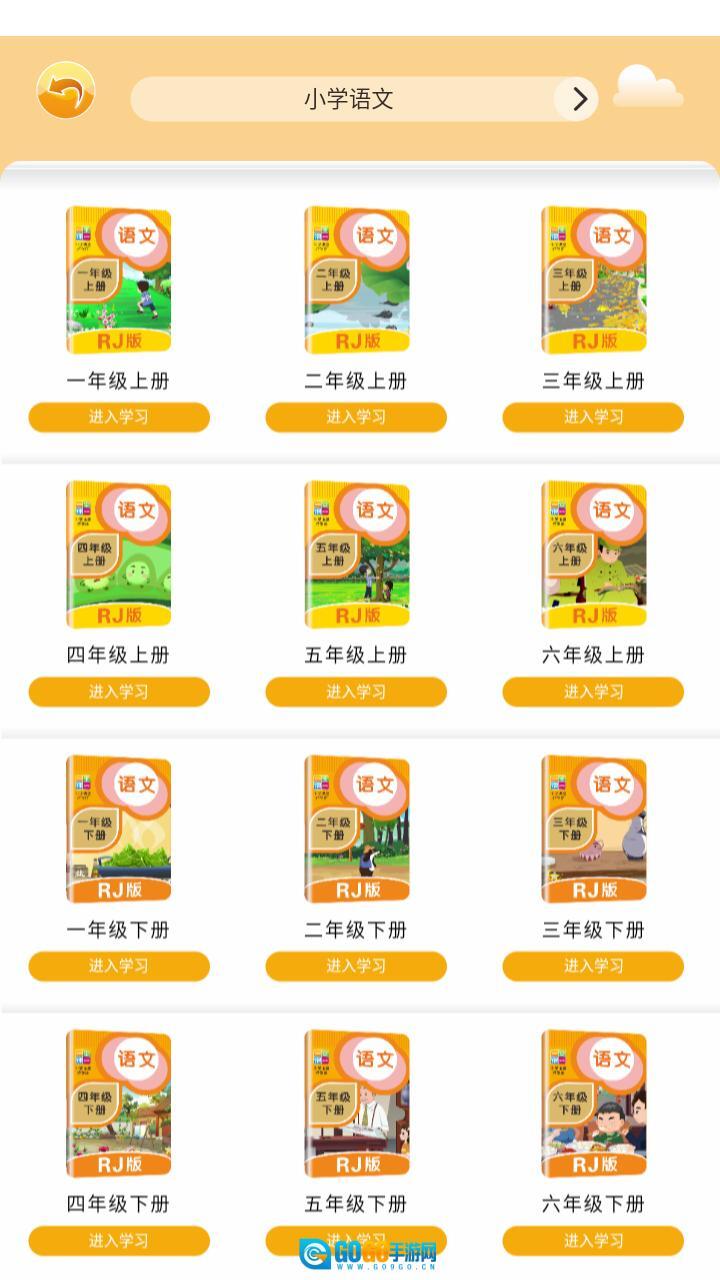
Task: Tap 进入学习 for 一年级上册
Action: coord(119,417)
